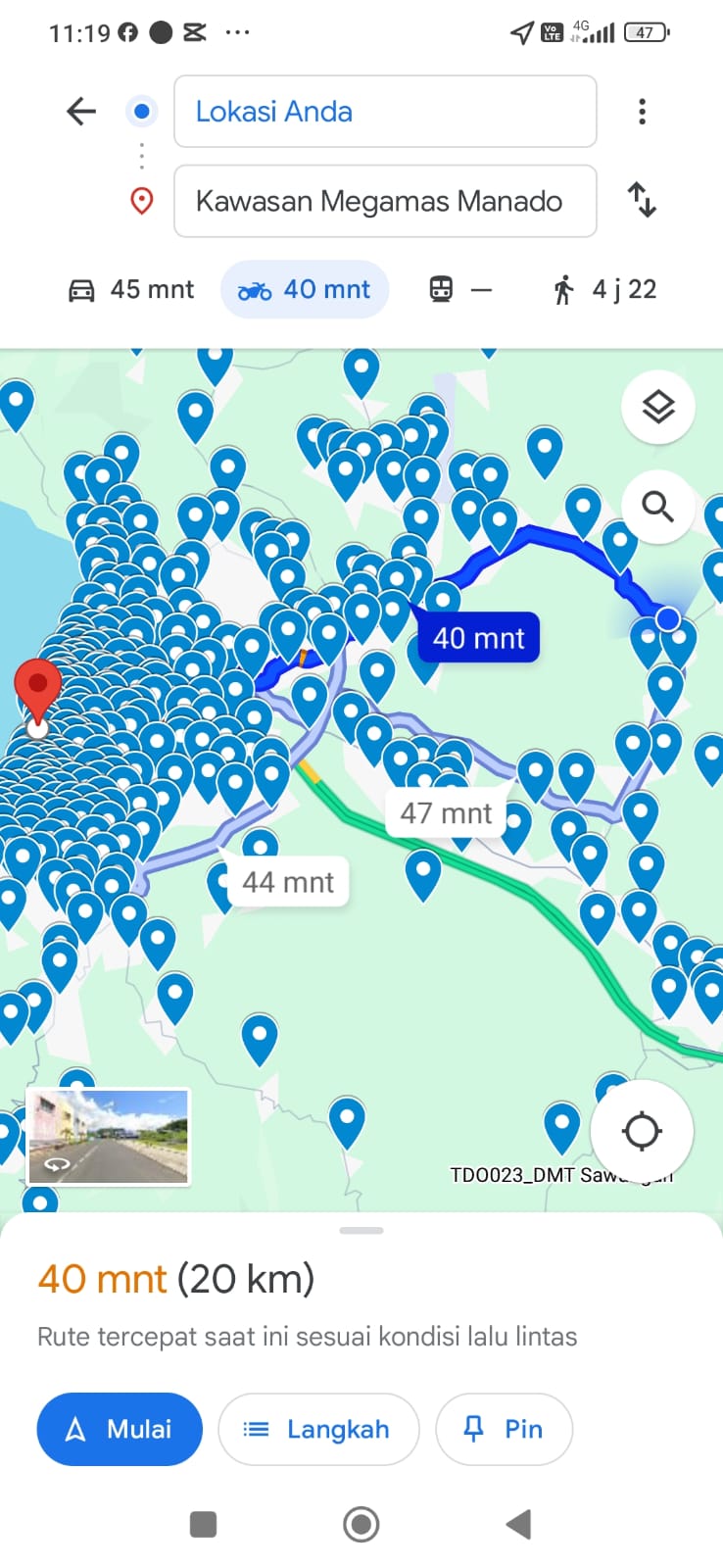Tap the system home button
The image size is (723, 1568).
pos(361,1525)
